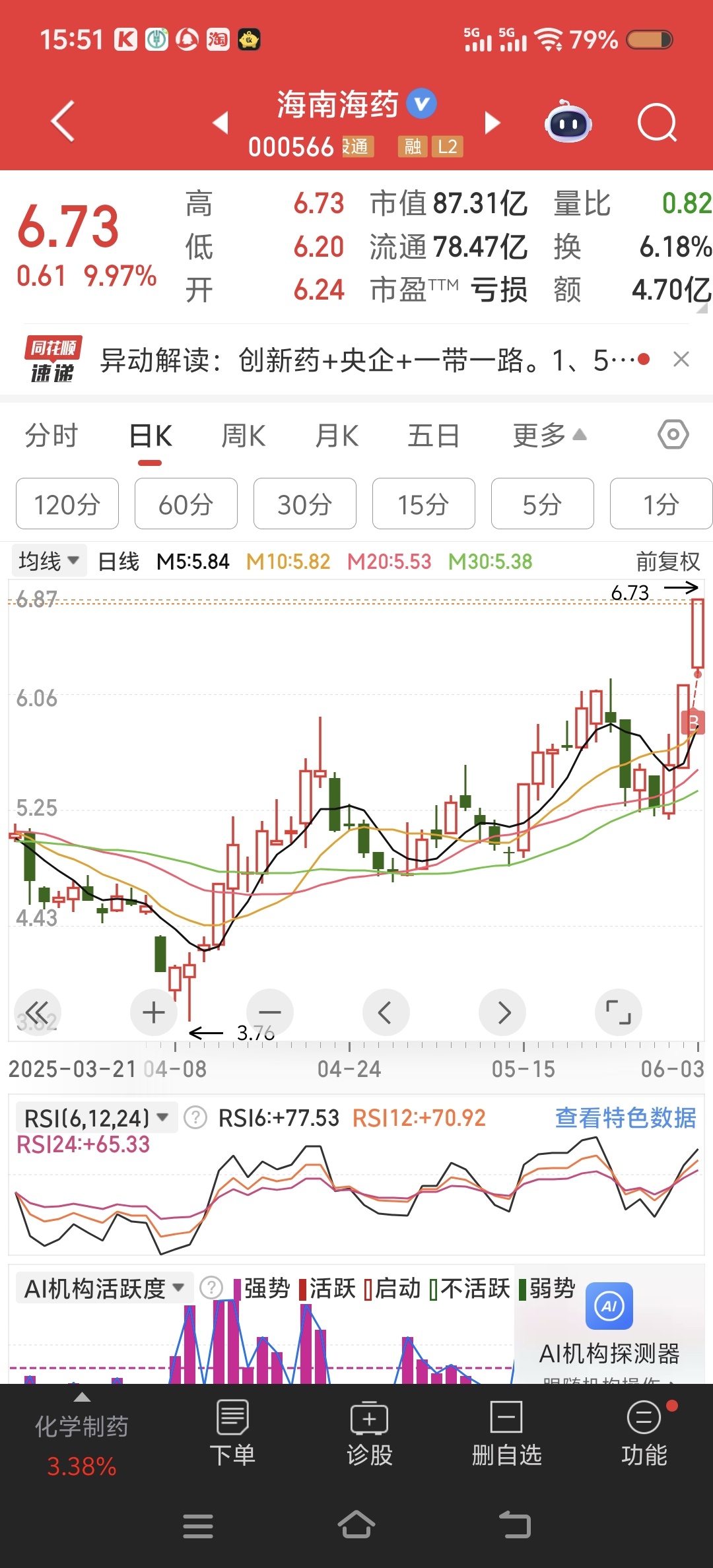Open the 功能 menu

(x=644, y=1433)
